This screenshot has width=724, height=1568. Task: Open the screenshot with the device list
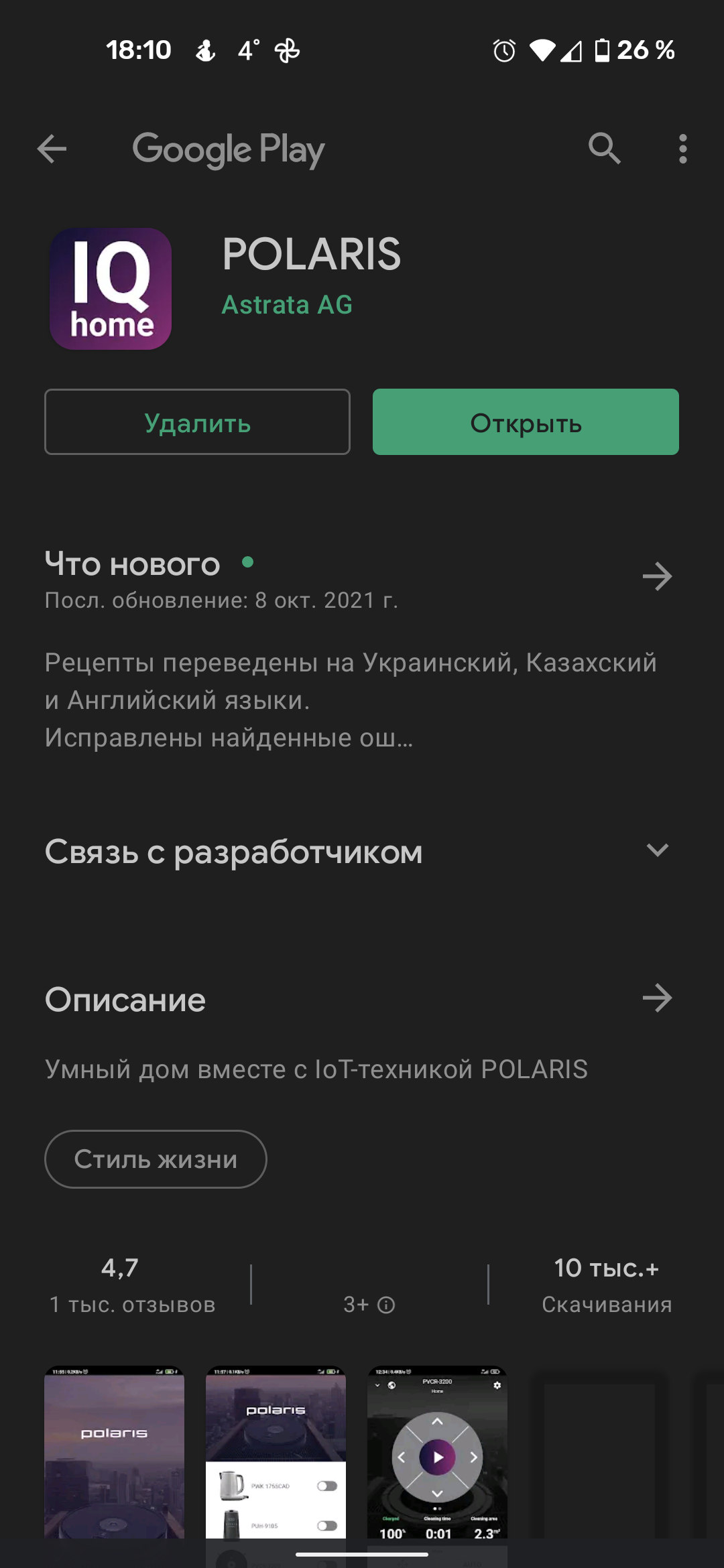click(276, 1451)
